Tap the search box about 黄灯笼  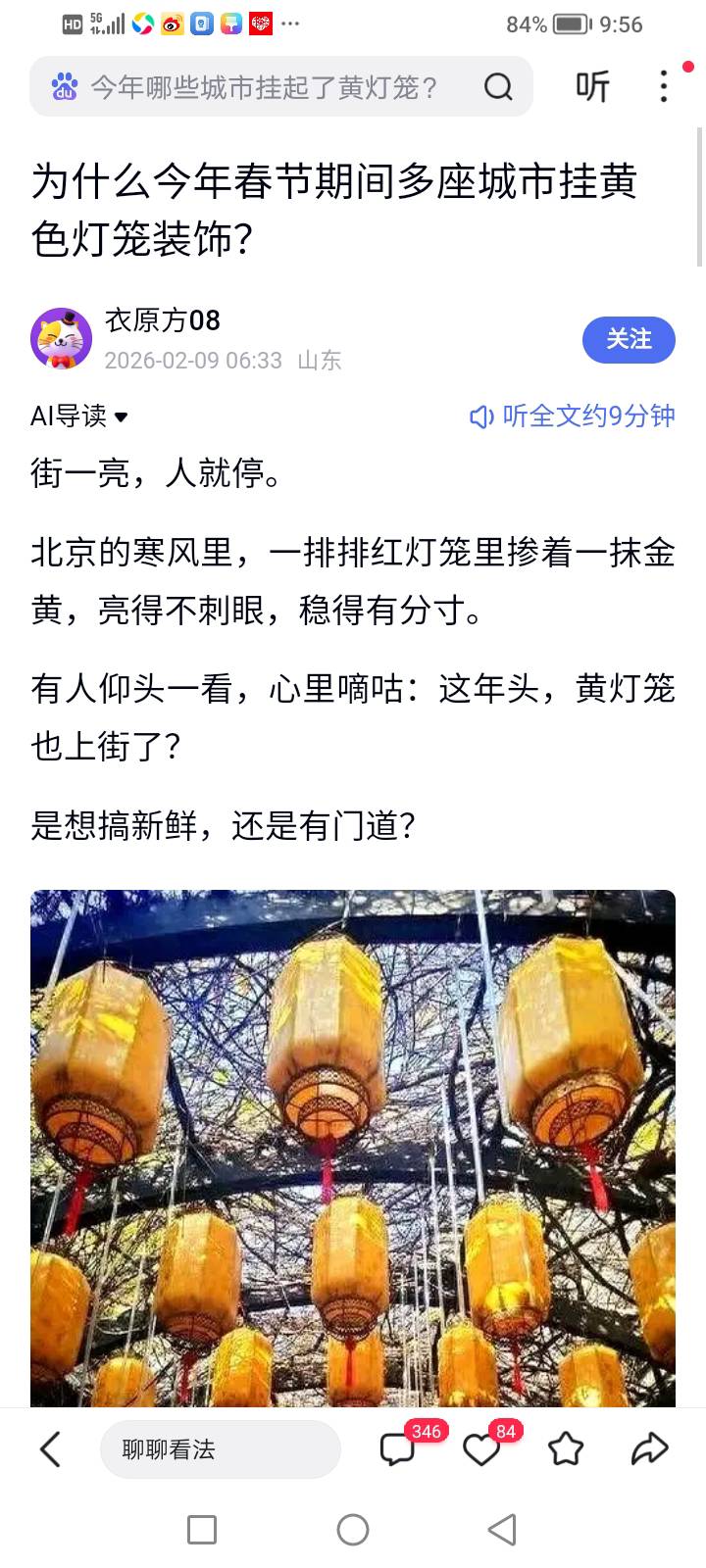265,87
